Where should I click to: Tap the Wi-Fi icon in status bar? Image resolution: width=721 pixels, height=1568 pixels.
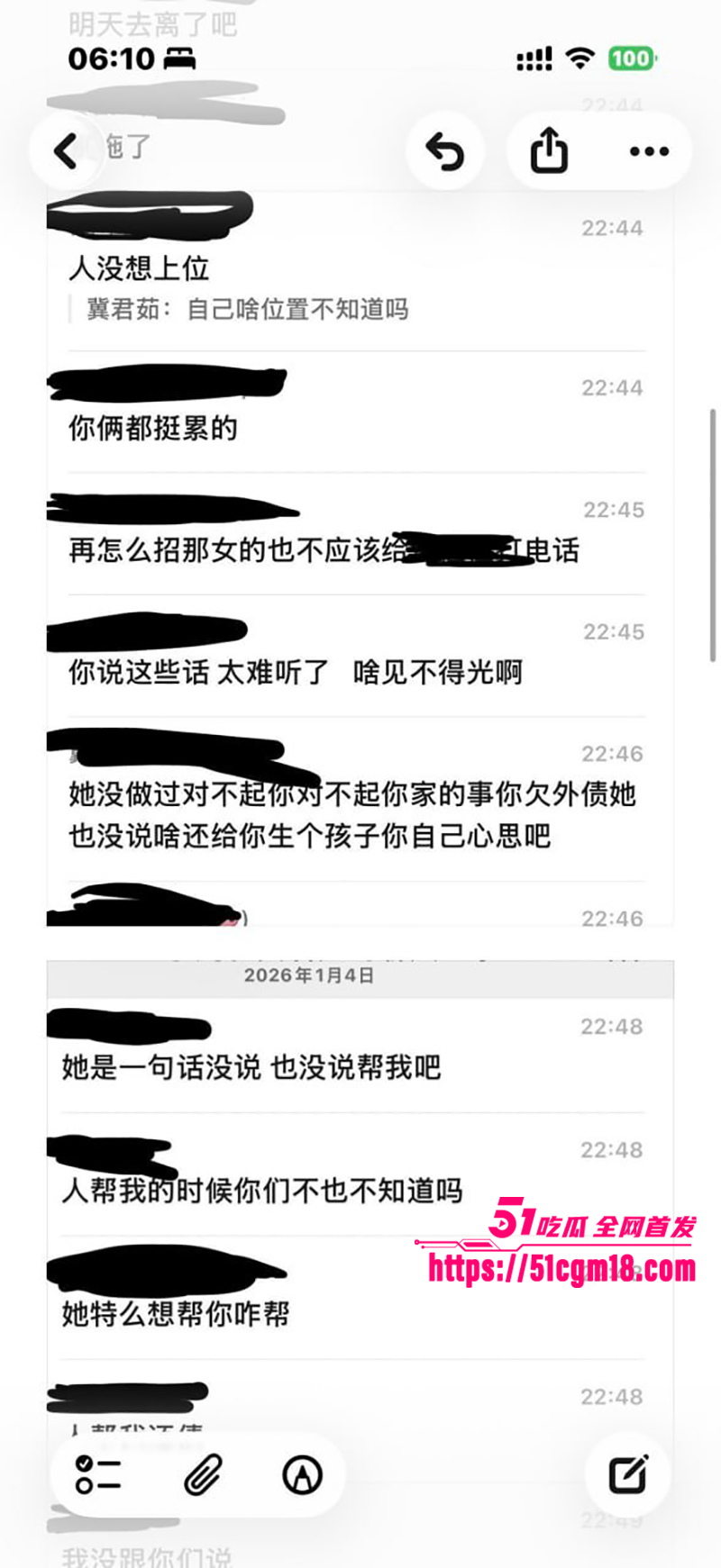coord(580,58)
